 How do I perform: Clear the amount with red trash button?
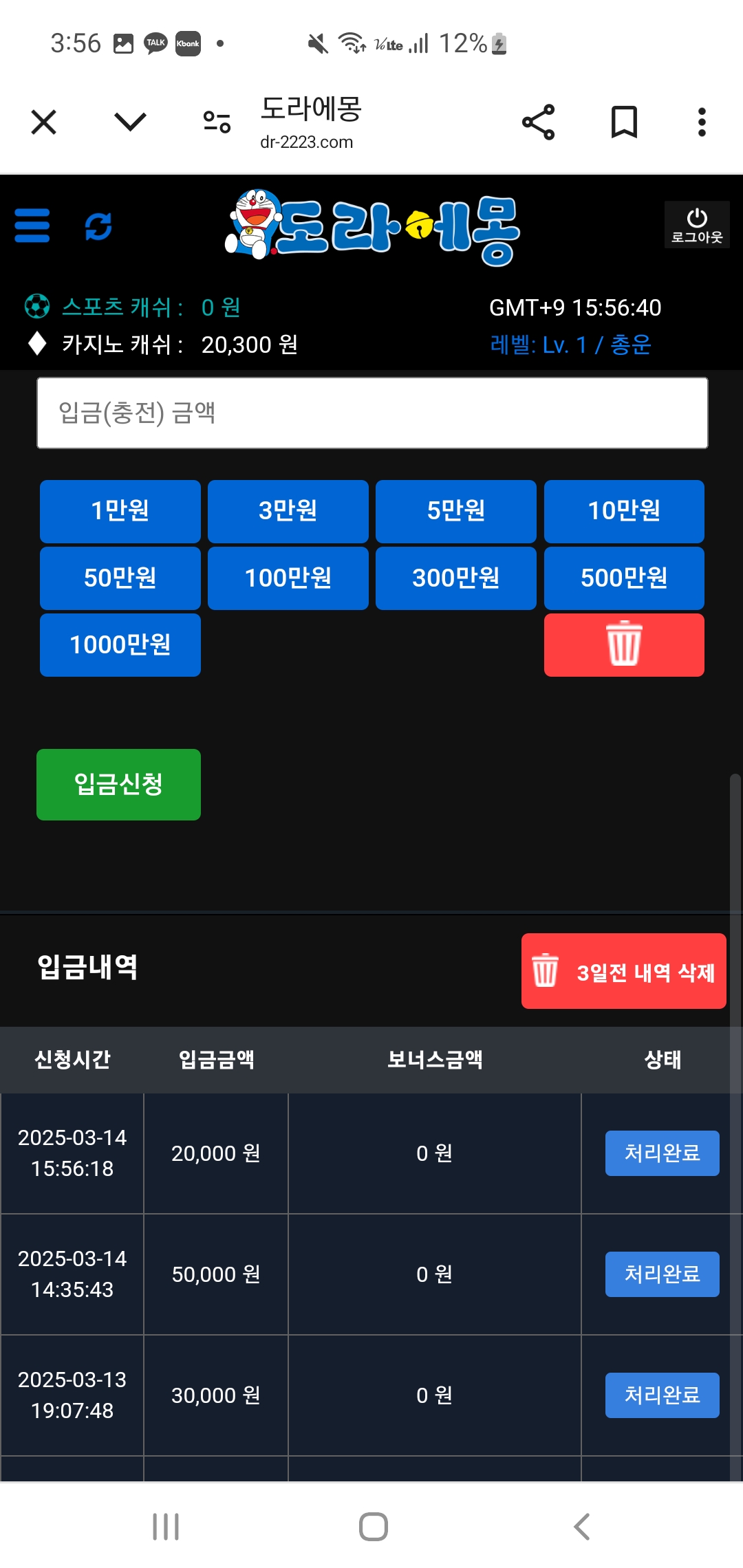[x=624, y=645]
